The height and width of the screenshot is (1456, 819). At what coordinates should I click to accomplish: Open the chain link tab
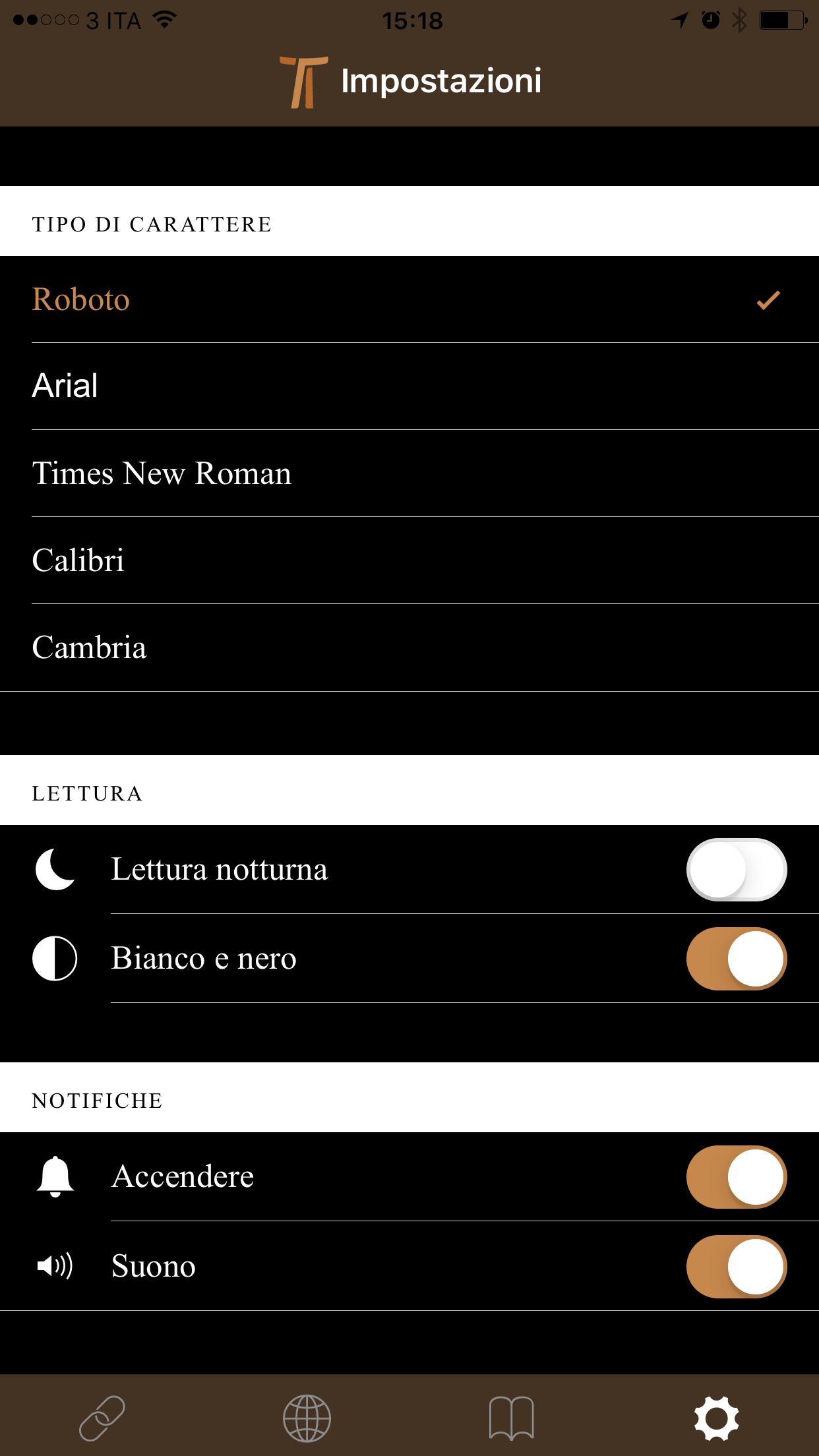click(102, 1418)
